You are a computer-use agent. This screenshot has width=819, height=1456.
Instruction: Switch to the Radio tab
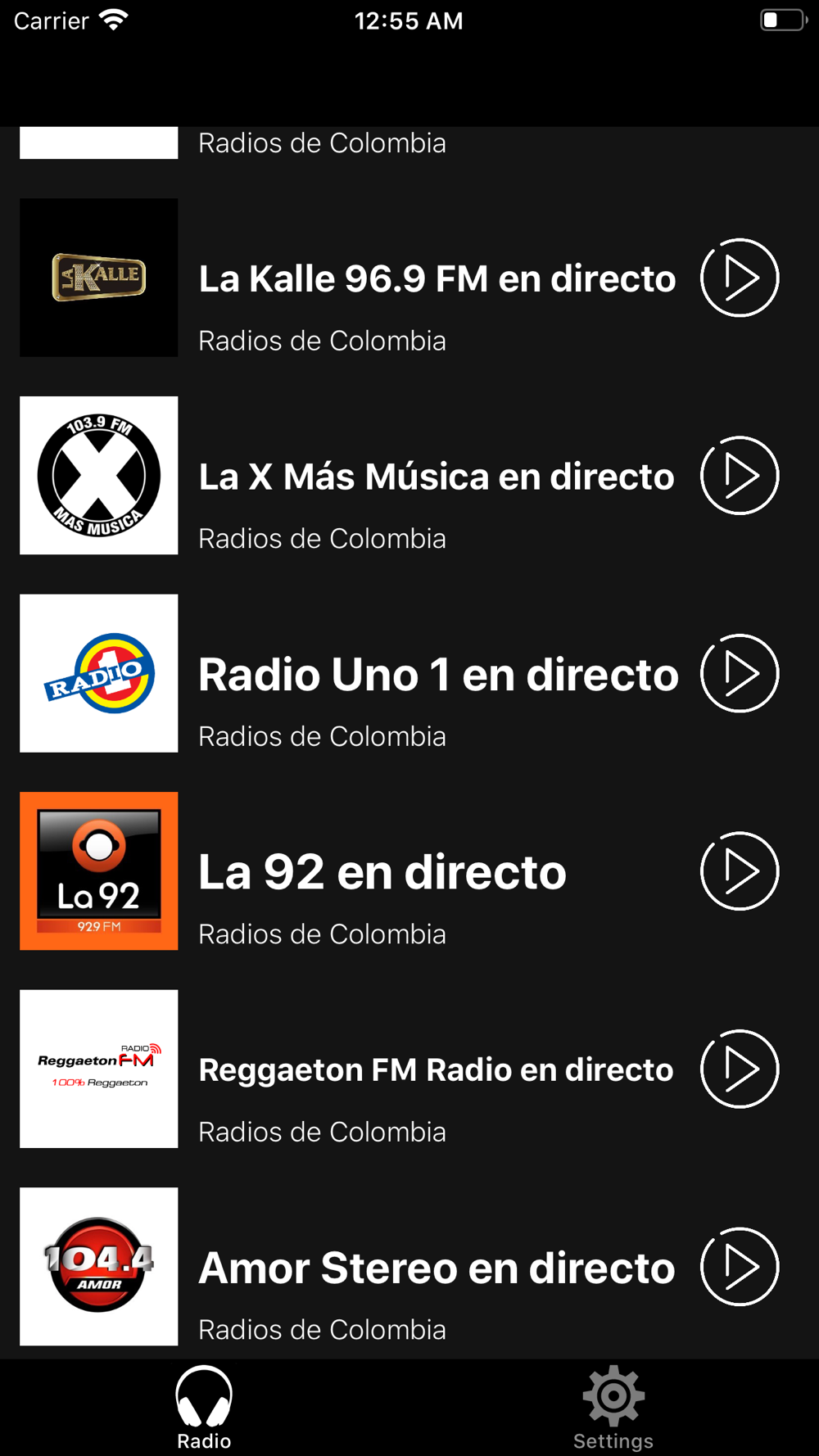click(204, 1408)
